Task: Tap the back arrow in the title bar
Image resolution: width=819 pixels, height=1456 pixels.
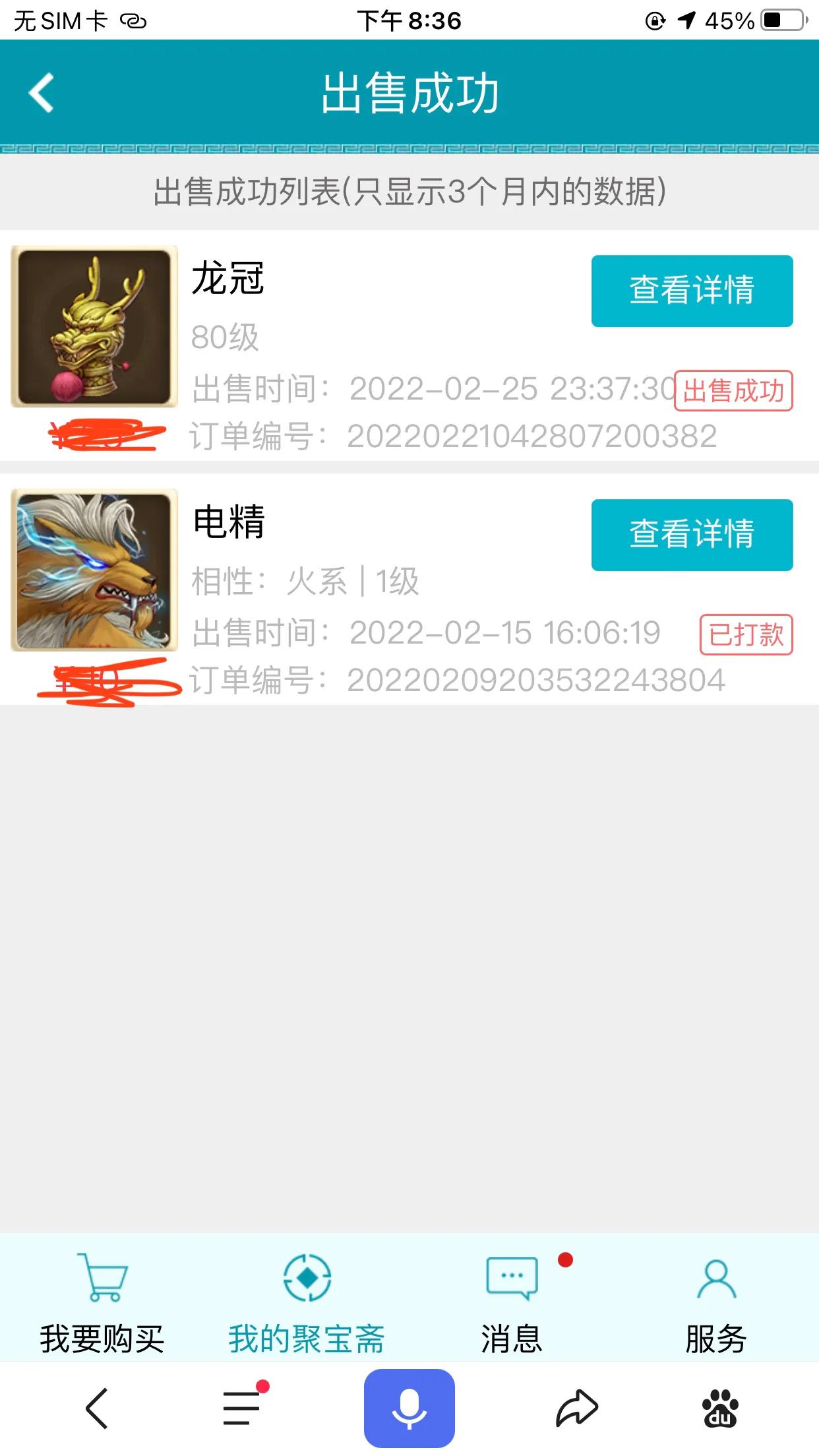Action: click(42, 93)
